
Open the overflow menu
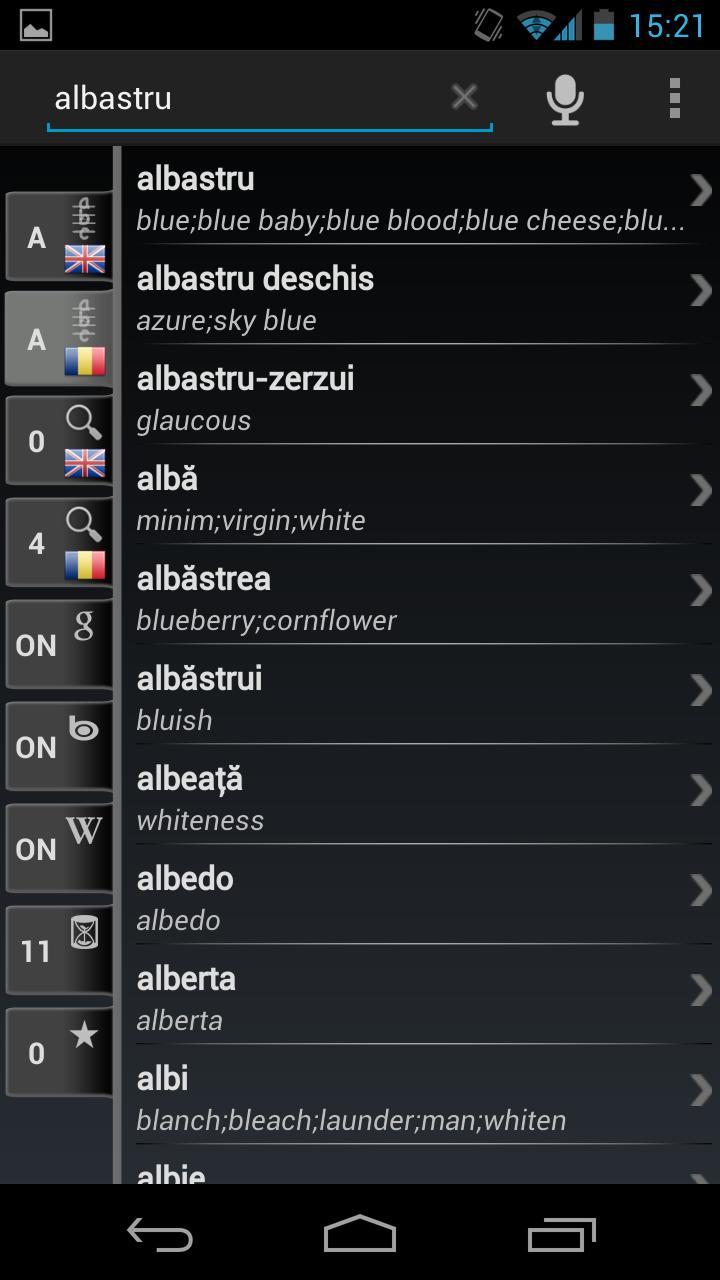[675, 98]
